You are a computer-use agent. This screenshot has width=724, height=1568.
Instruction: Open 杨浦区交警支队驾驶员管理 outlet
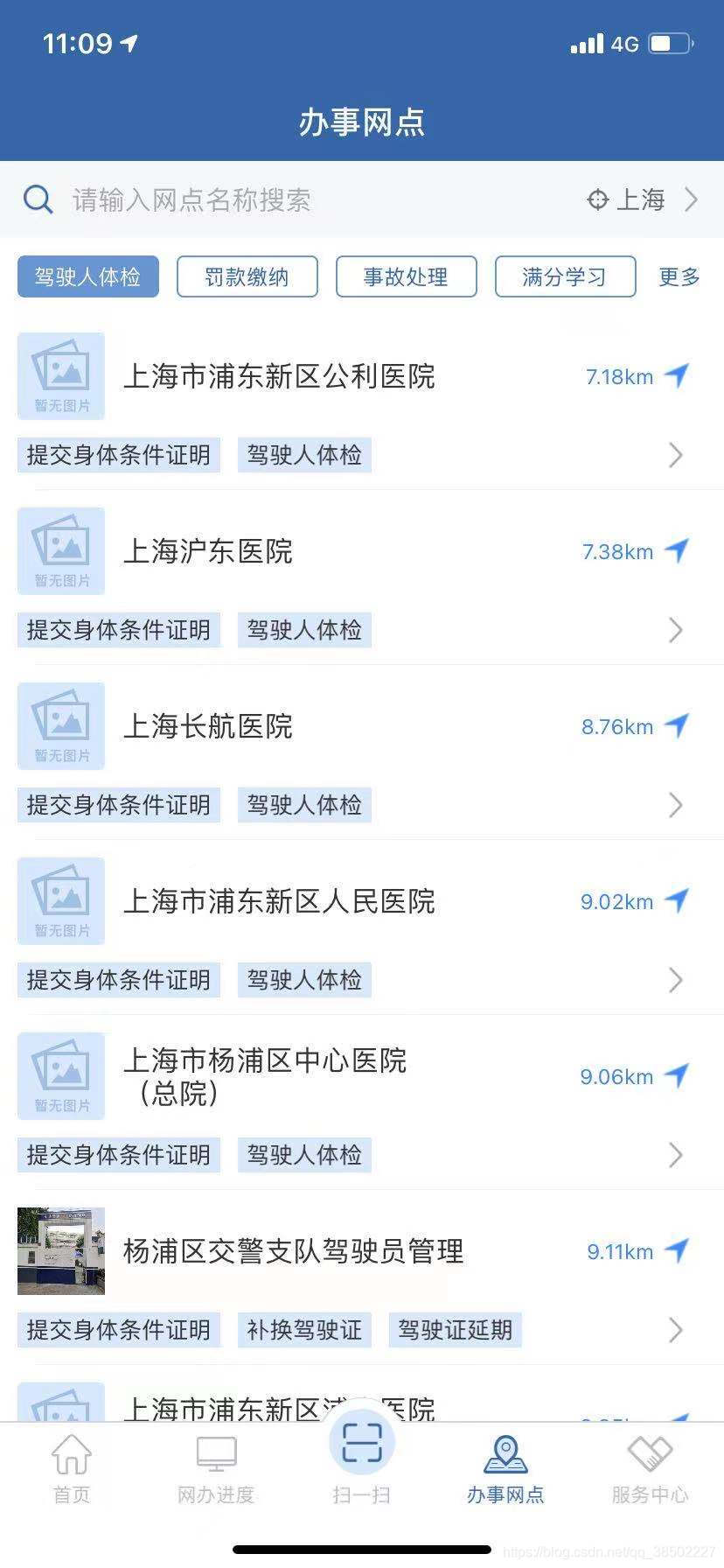pos(293,1251)
